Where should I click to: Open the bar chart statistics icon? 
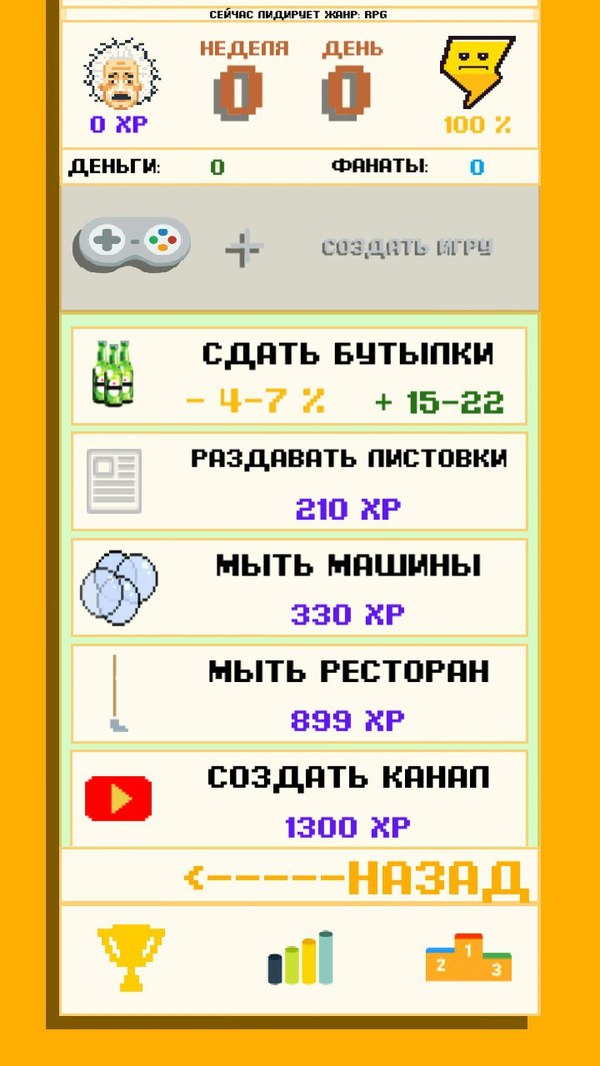[300, 958]
